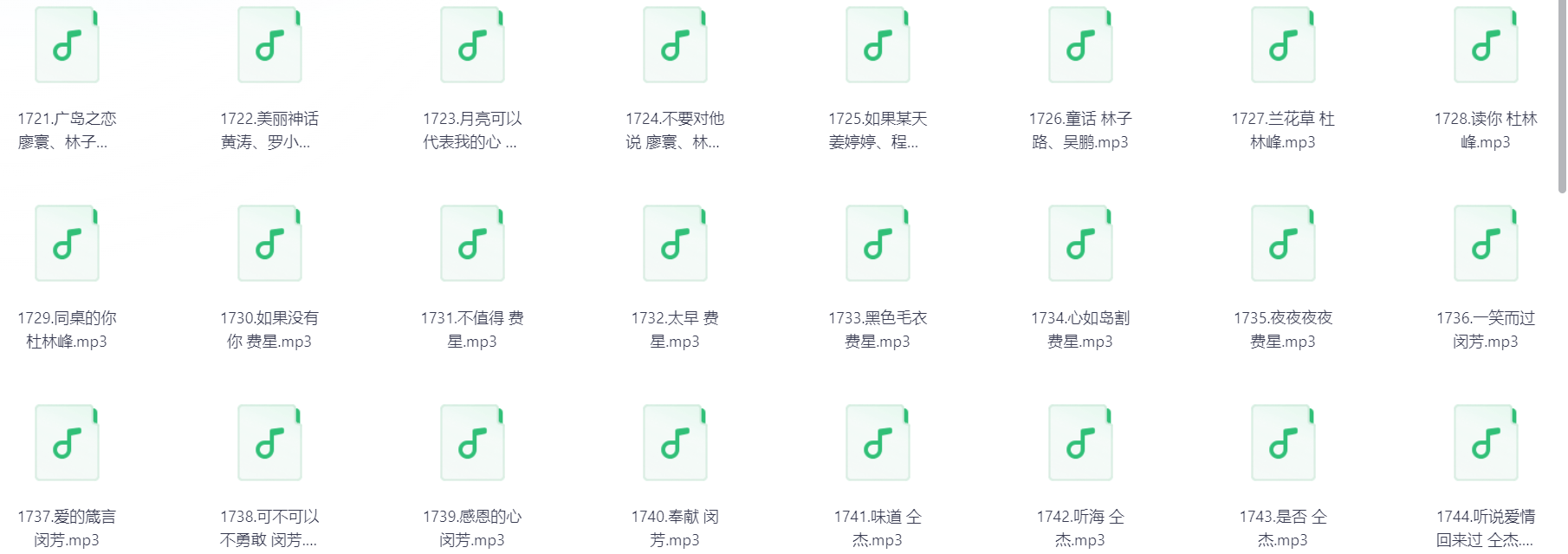Play 1726.童话 林子路、吴鹏.mp3
Image resolution: width=1568 pixels, height=554 pixels.
(1080, 46)
